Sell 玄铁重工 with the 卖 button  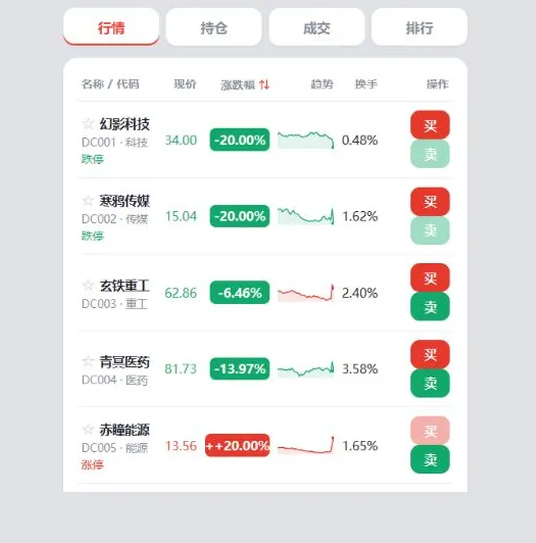(430, 306)
